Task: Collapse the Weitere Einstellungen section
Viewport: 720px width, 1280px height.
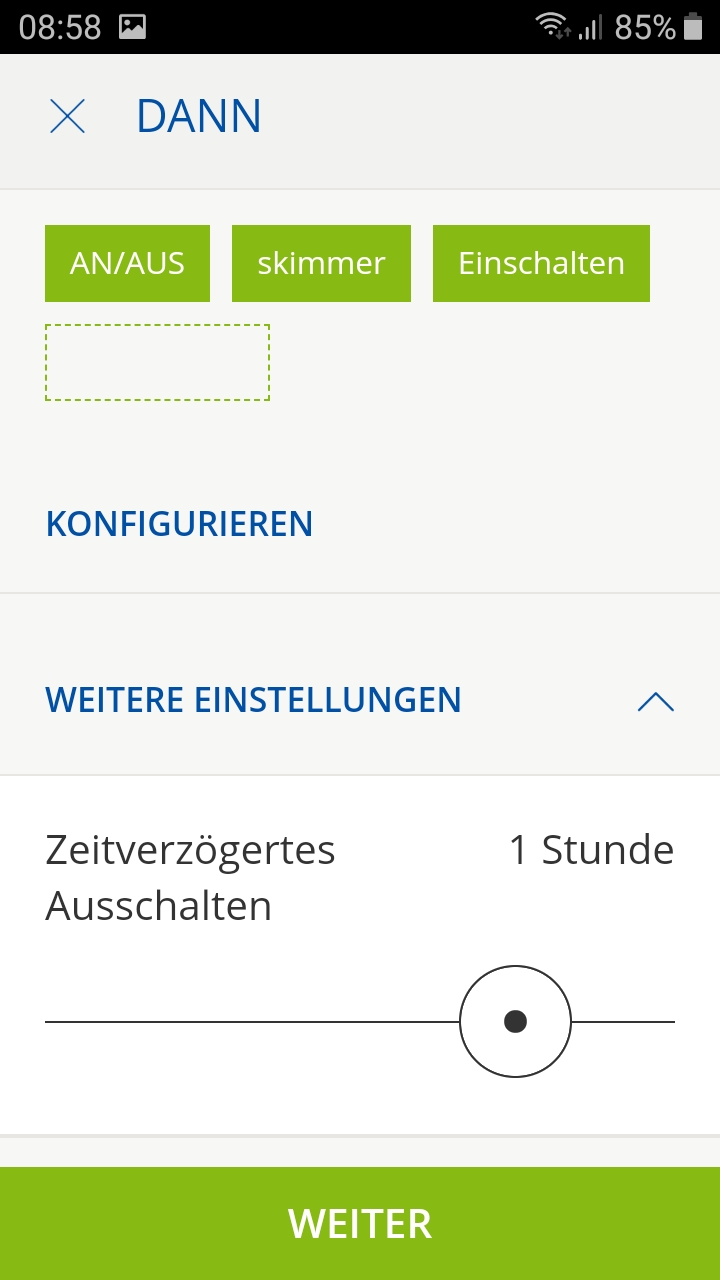Action: (655, 702)
